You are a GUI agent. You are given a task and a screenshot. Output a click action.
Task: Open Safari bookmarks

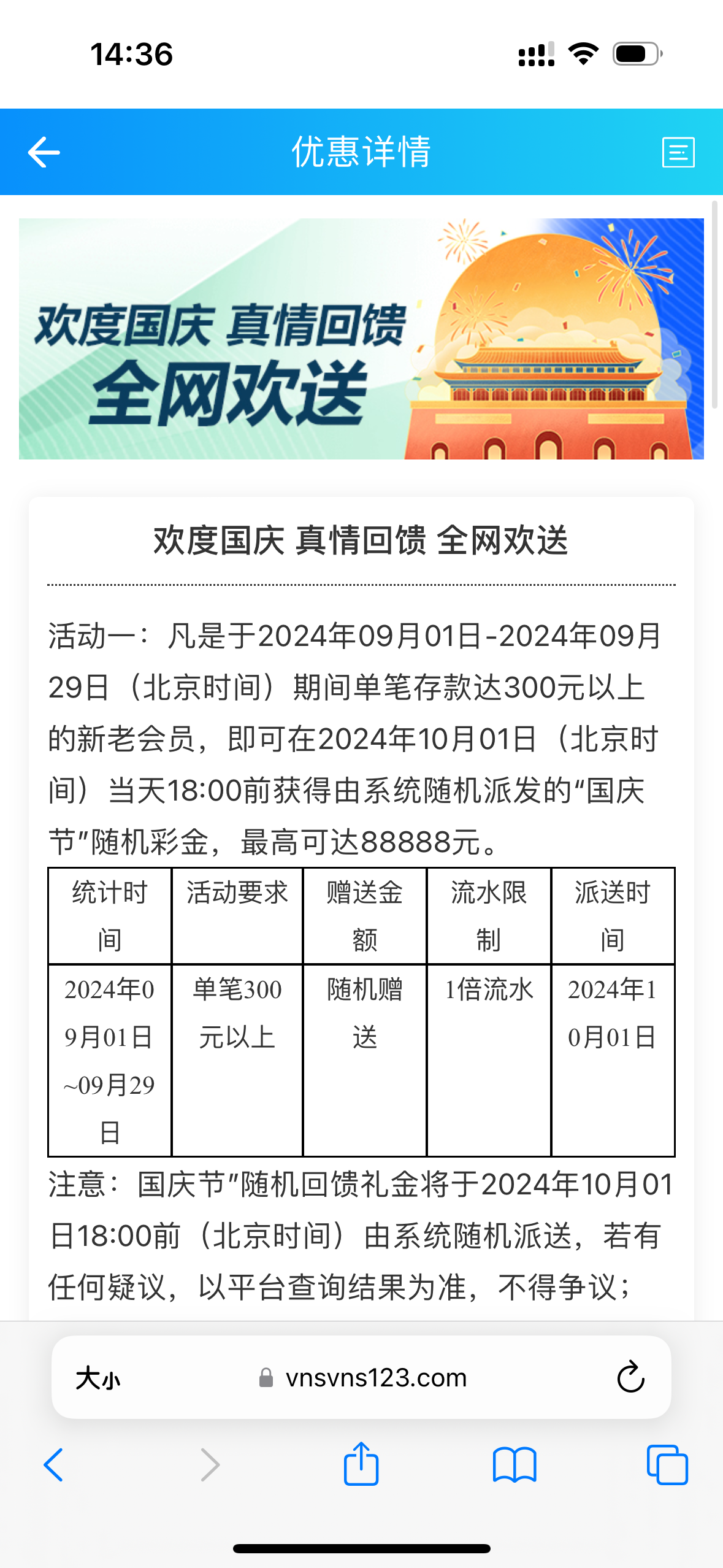[x=515, y=1465]
